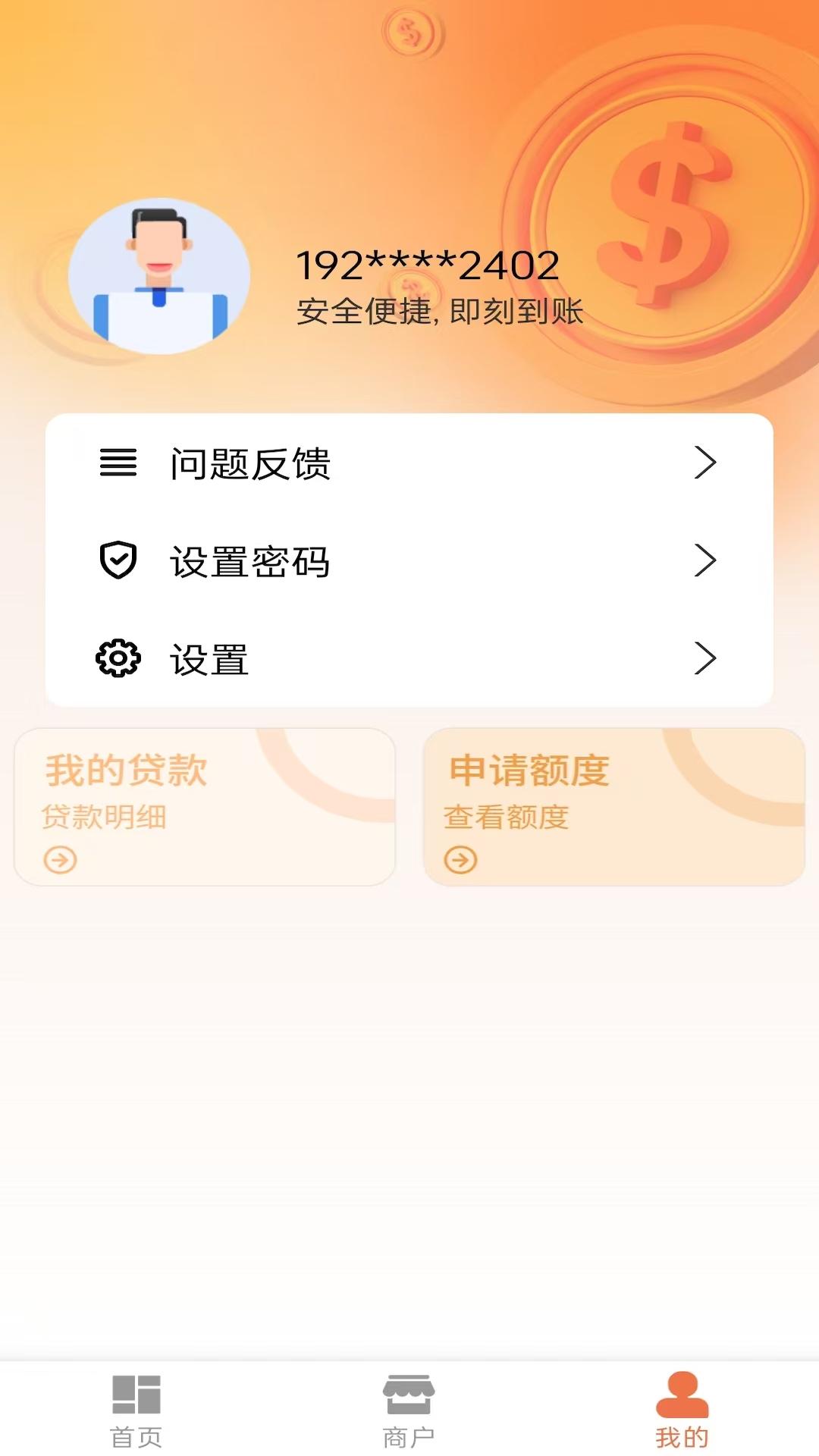Open the 设置 settings row
The image size is (819, 1456).
[x=408, y=659]
